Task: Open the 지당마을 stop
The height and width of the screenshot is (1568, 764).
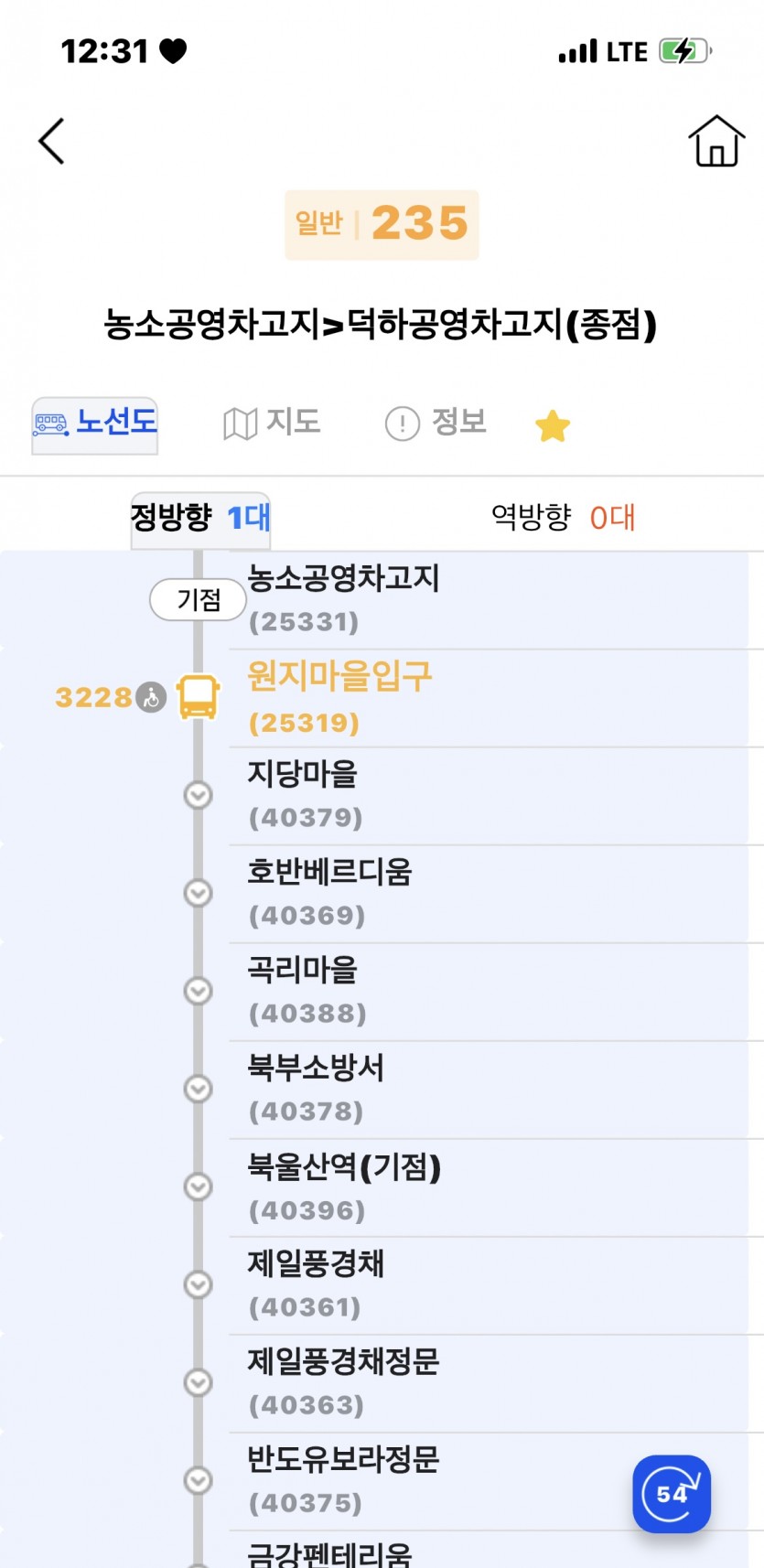Action: tap(304, 794)
